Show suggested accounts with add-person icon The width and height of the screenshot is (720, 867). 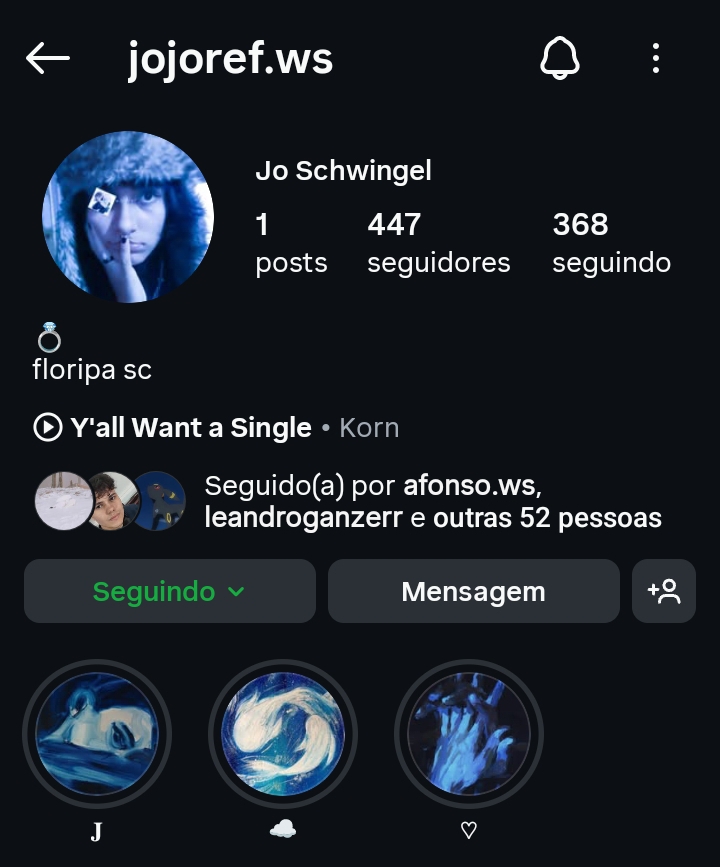664,591
